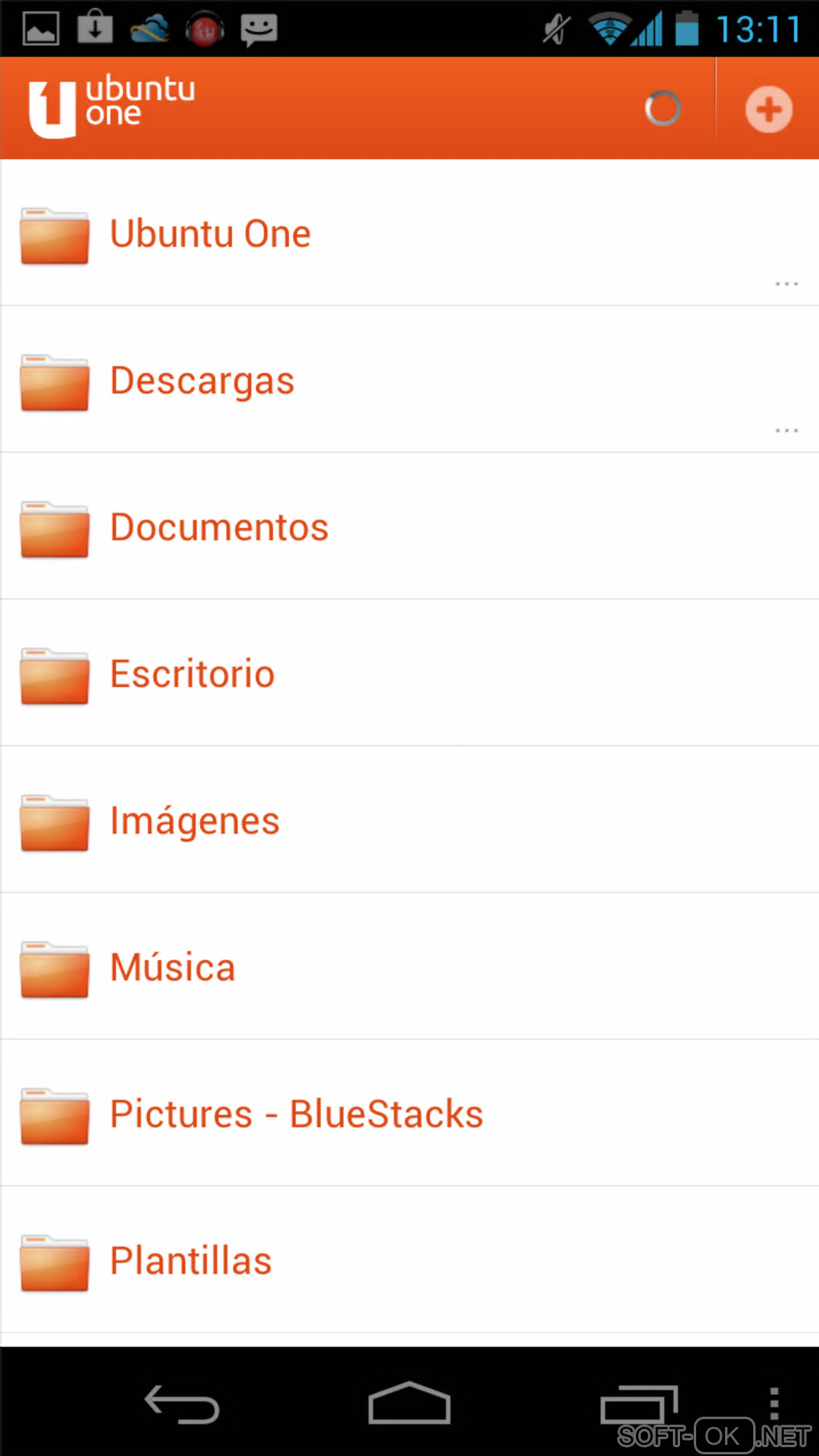This screenshot has width=819, height=1456.
Task: Open the navigation bar overflow menu
Action: 774,1403
